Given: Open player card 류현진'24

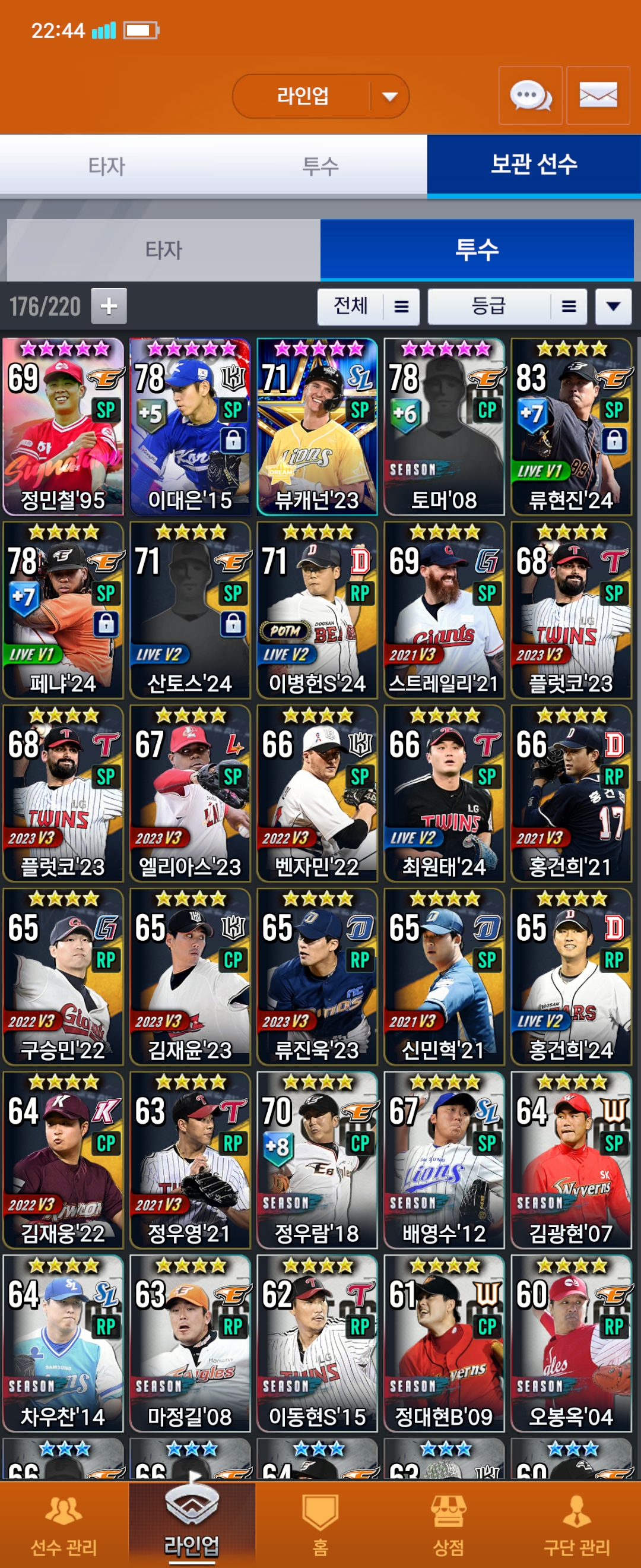Looking at the screenshot, I should click(571, 426).
